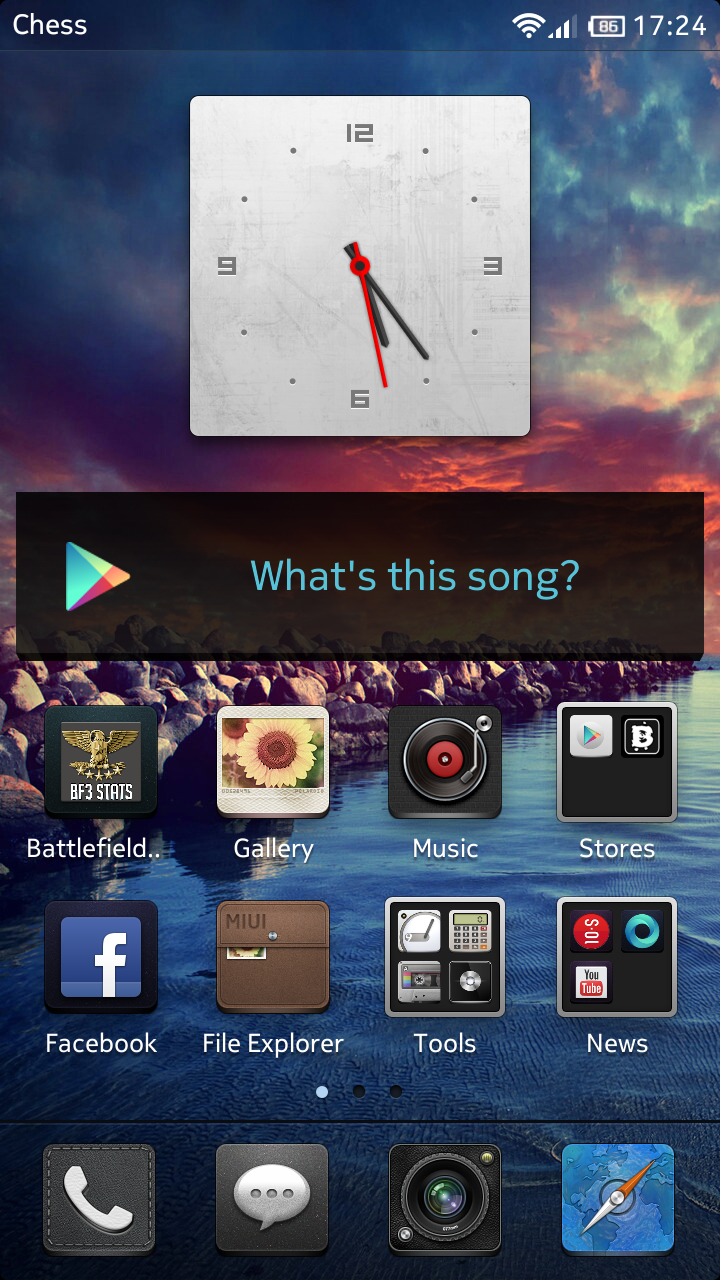Open the Phone dialer in the dock
The width and height of the screenshot is (720, 1280).
pos(99,1199)
